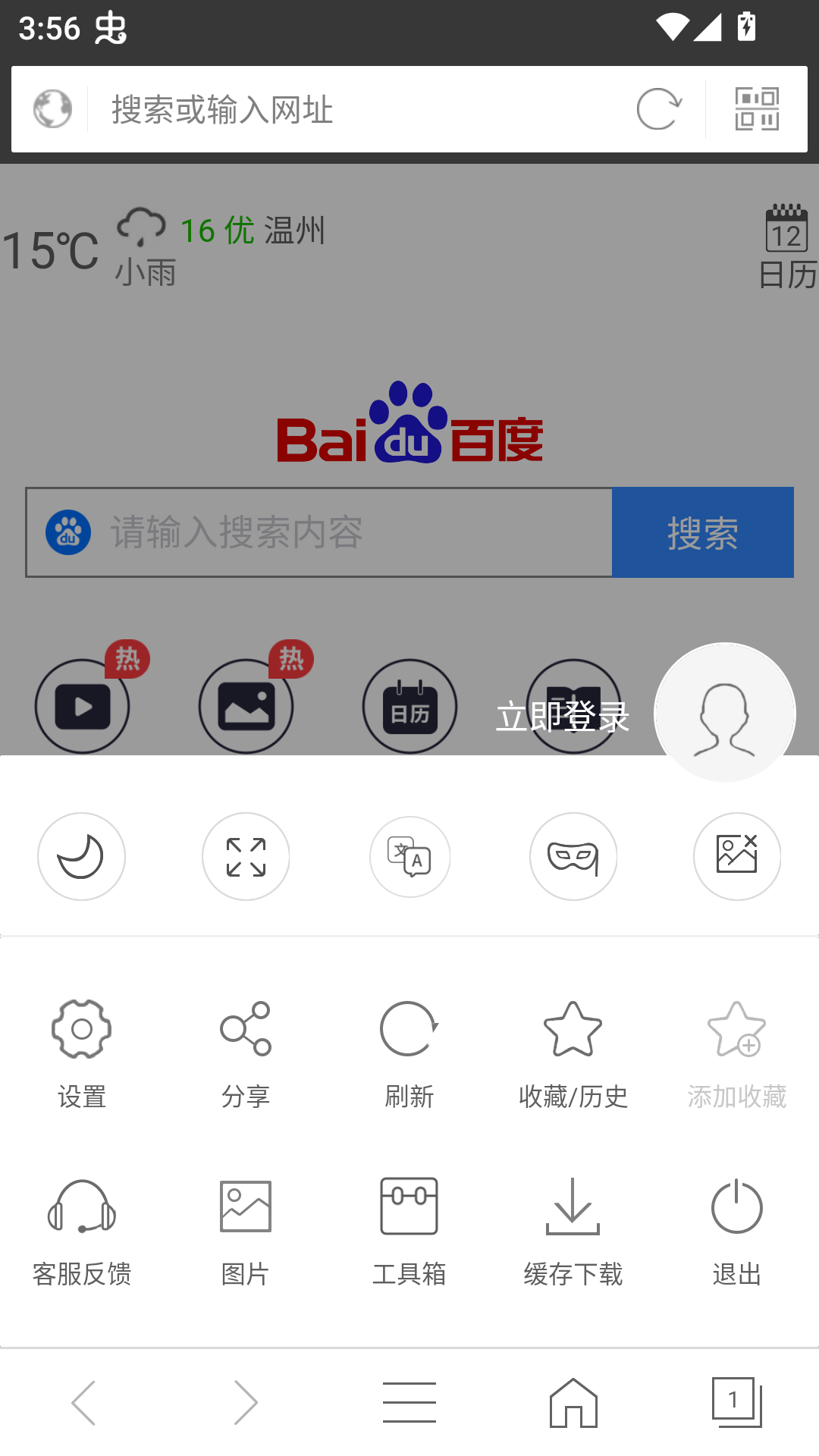819x1456 pixels.
Task: Enable night mode
Action: point(81,856)
